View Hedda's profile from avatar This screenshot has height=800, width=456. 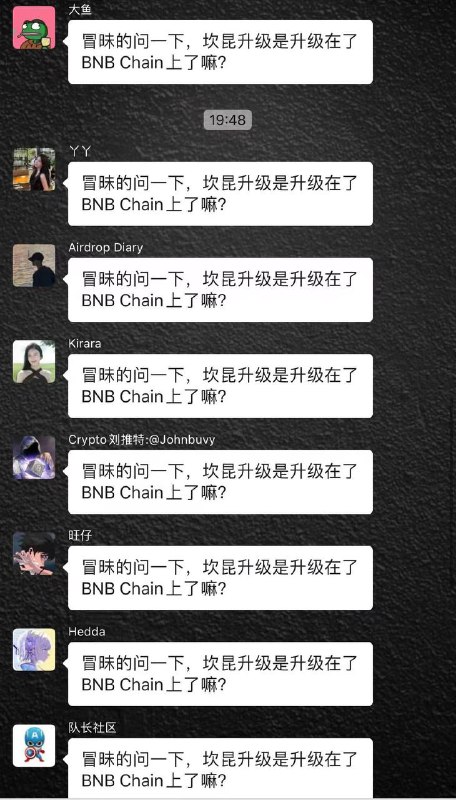(x=34, y=649)
